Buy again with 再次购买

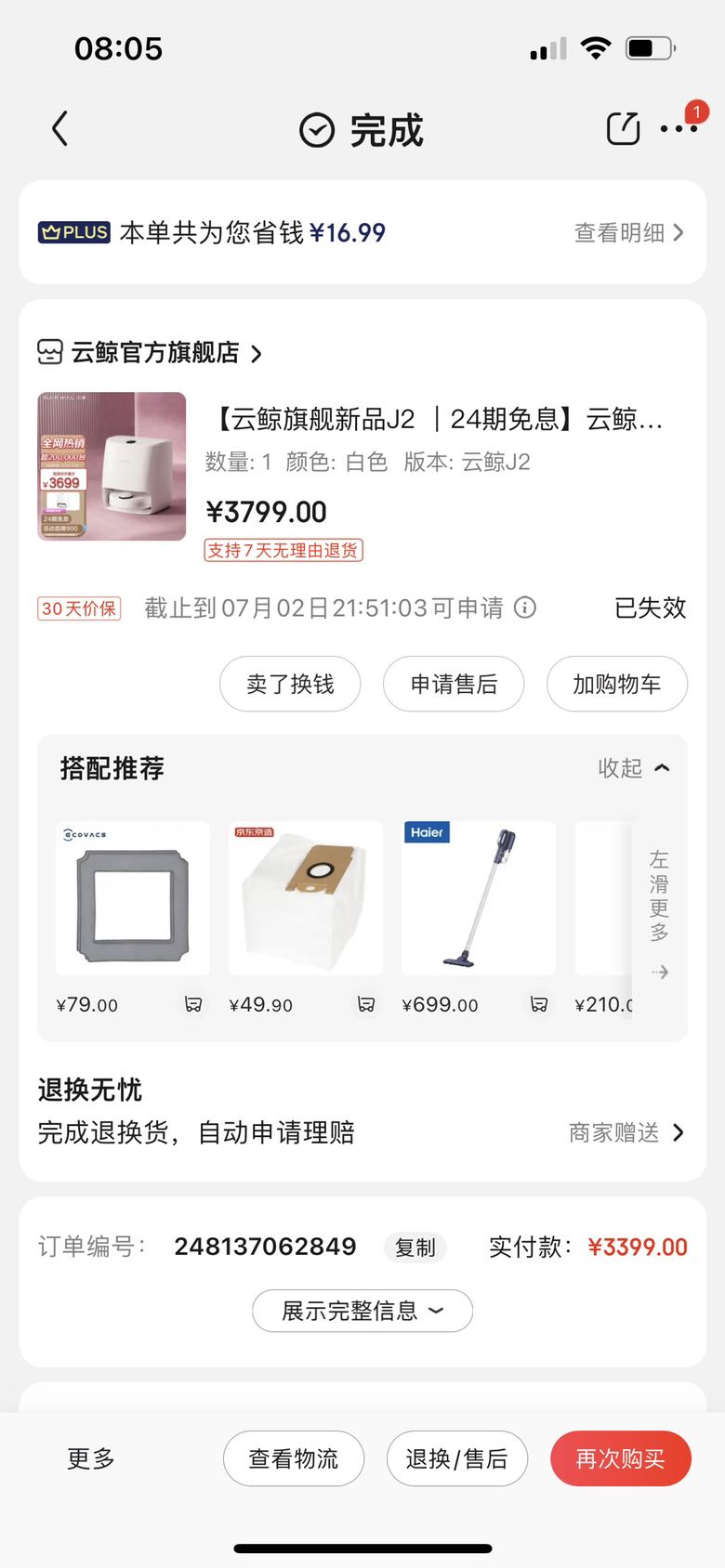621,1458
